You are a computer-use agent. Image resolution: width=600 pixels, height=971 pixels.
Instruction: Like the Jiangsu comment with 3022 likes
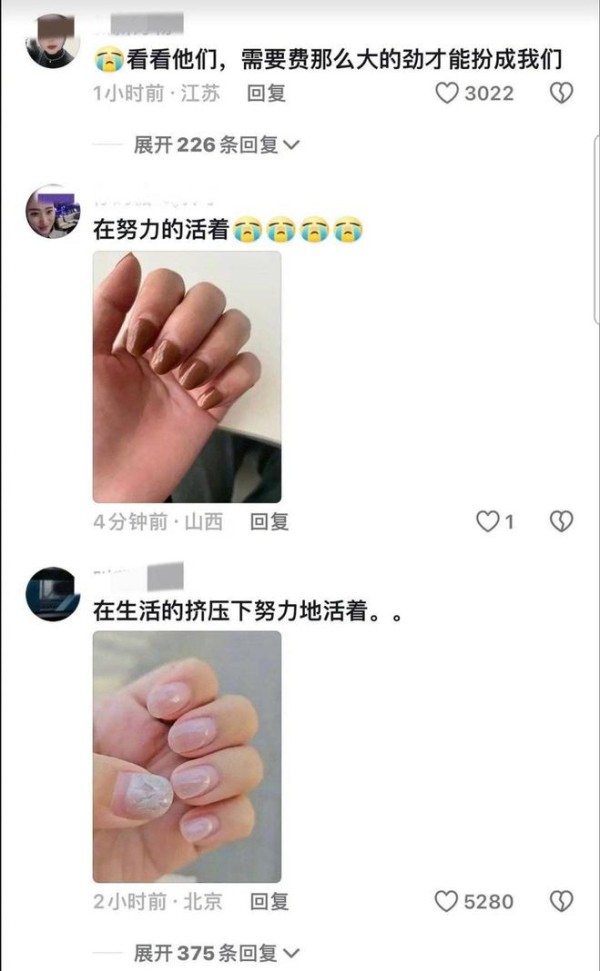click(x=447, y=94)
